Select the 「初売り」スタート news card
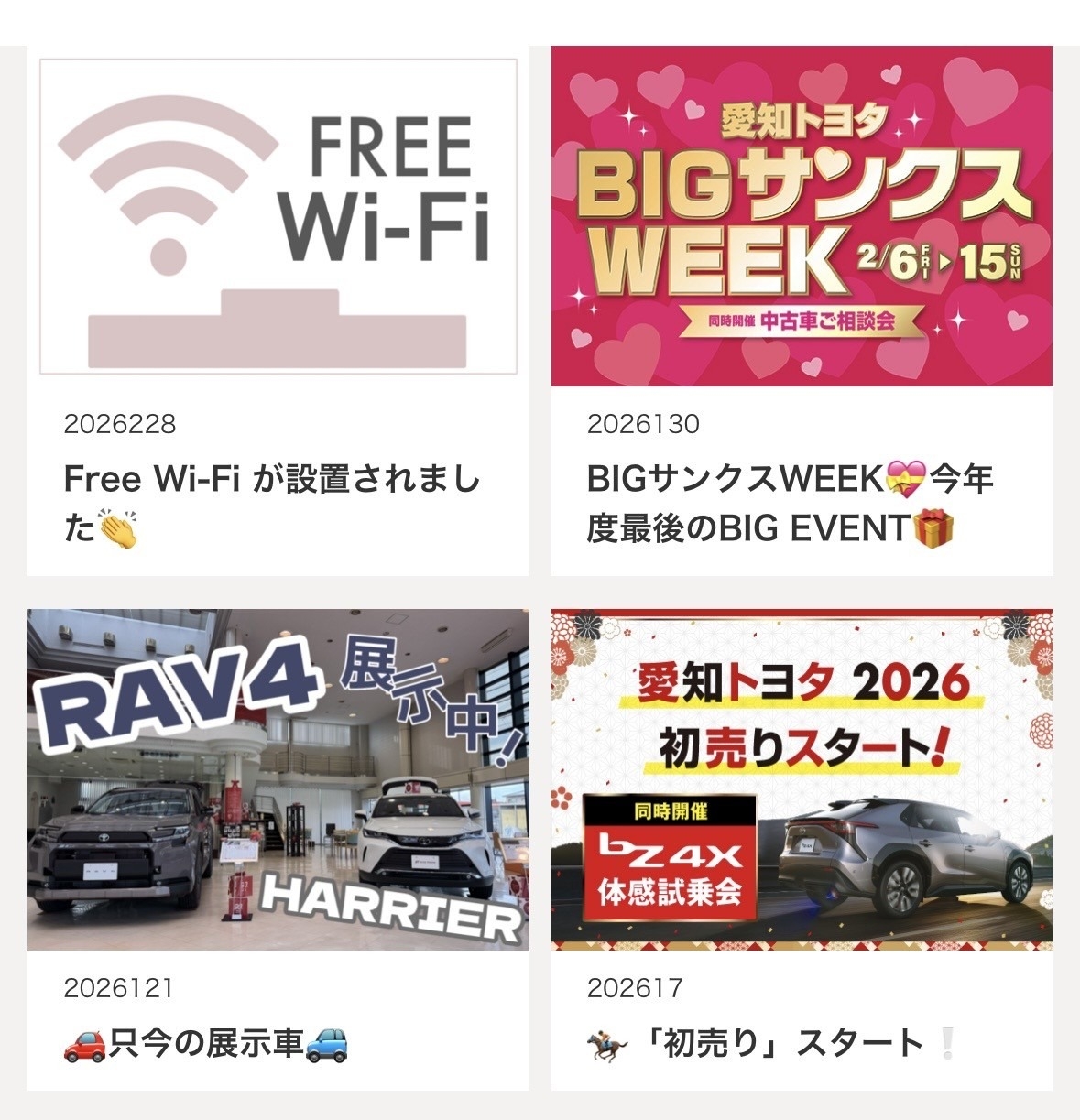The height and width of the screenshot is (1120, 1080). [801, 848]
